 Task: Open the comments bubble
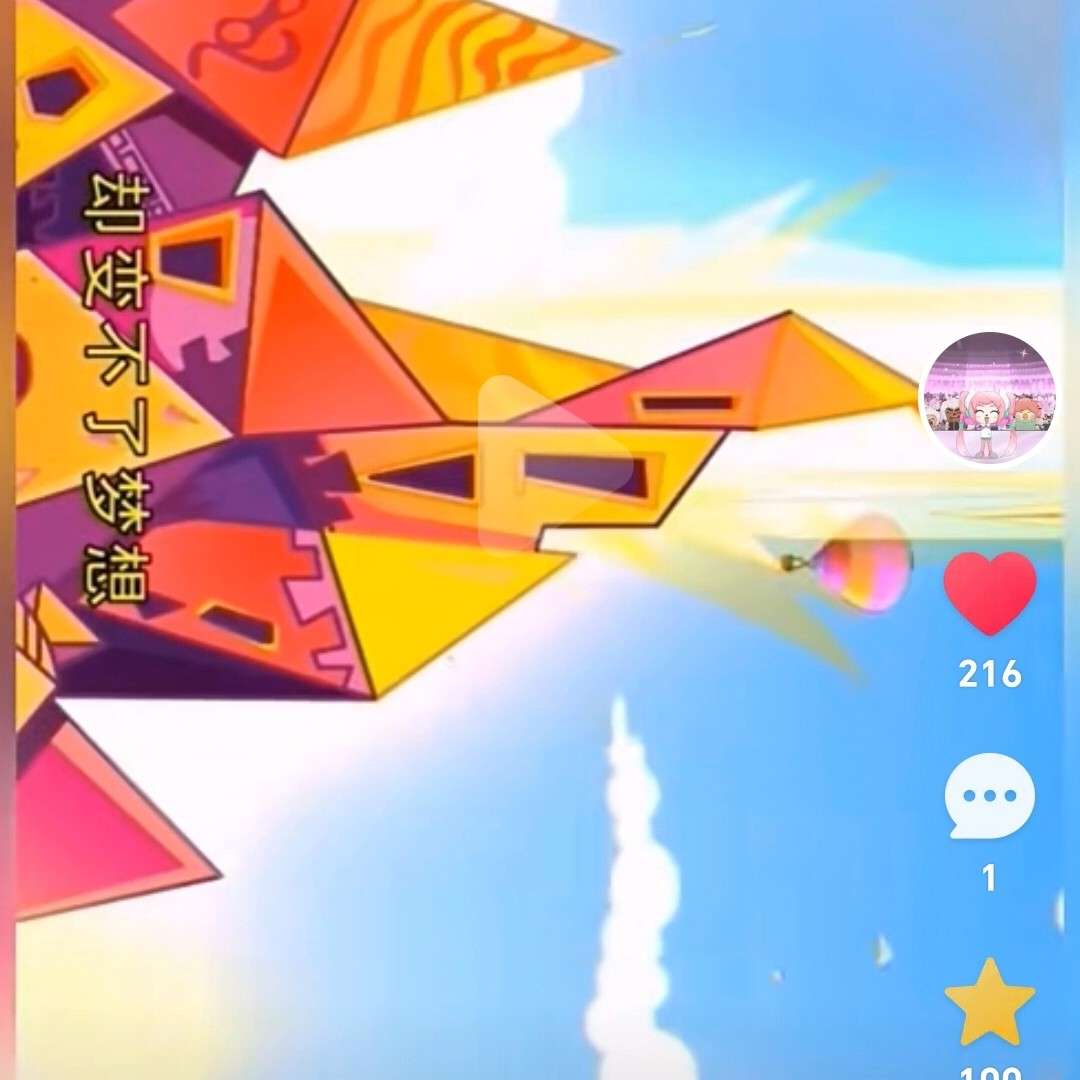[x=989, y=797]
